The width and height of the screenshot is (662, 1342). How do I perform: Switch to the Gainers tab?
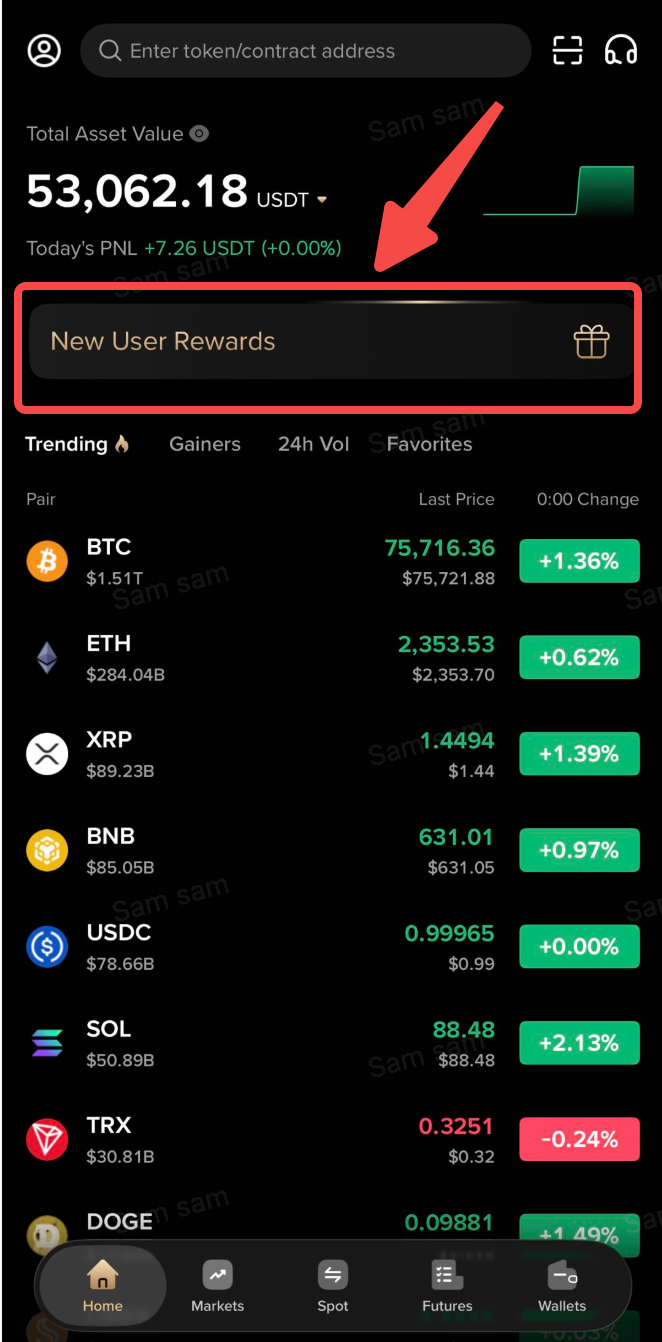pyautogui.click(x=205, y=445)
